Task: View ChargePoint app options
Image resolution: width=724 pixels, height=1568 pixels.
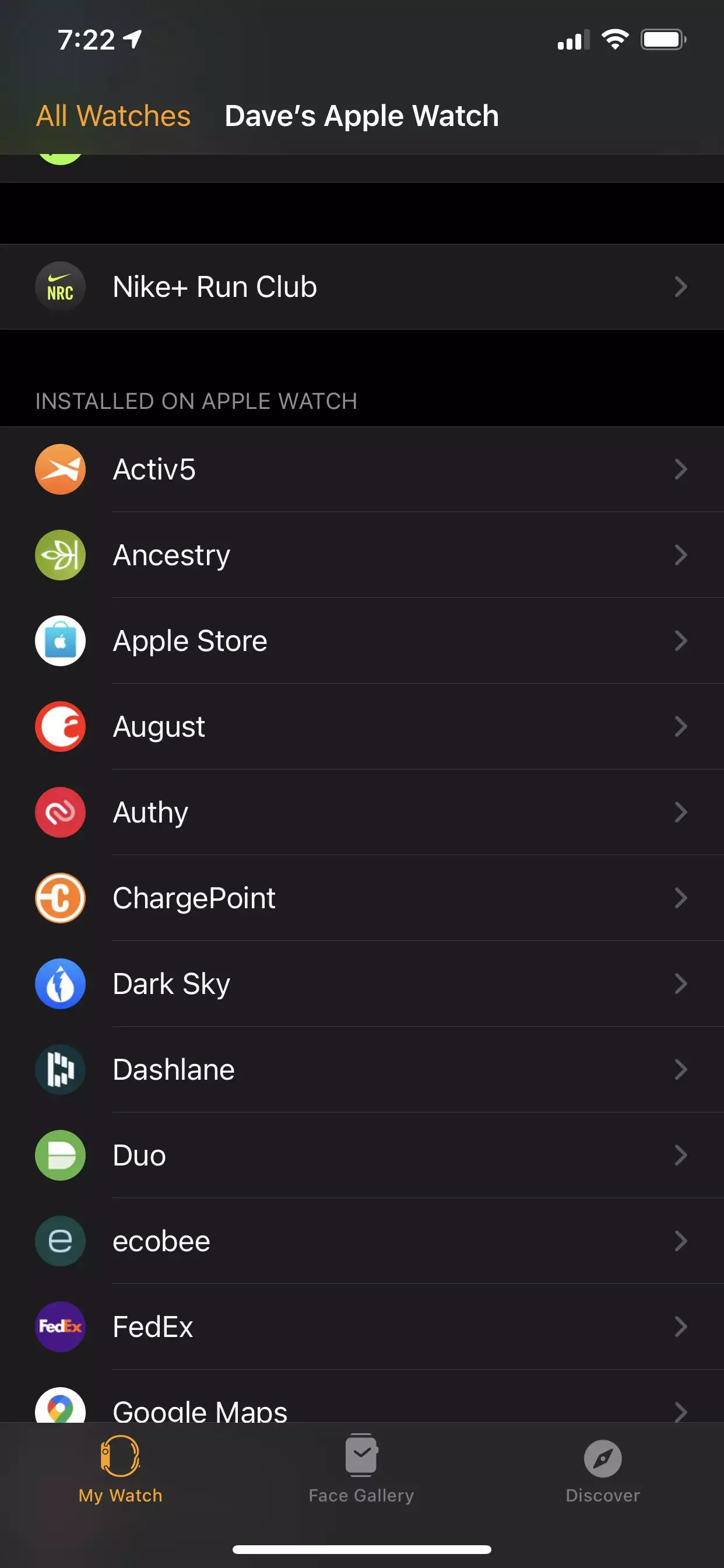Action: point(361,898)
